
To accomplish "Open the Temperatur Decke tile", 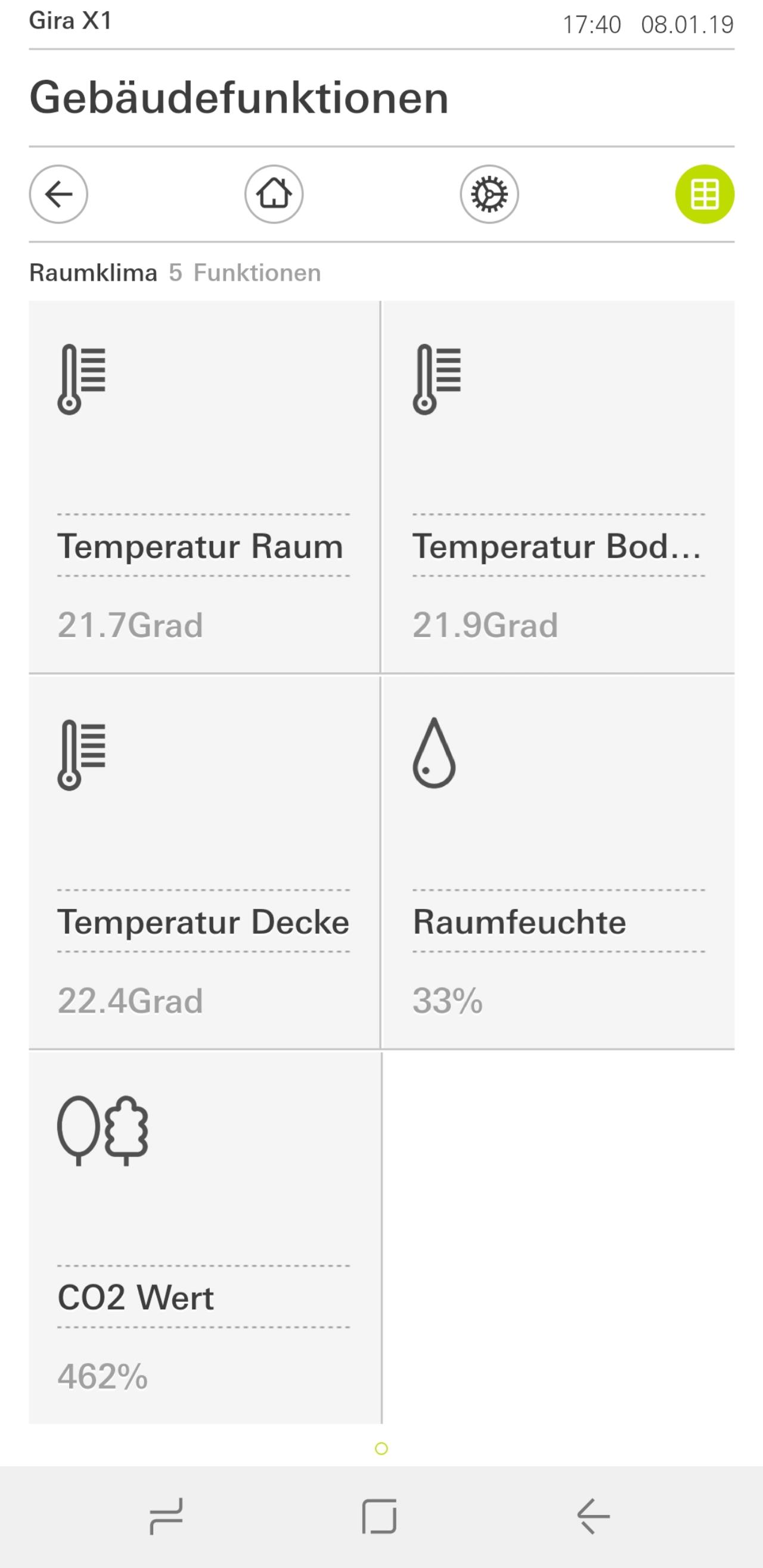I will coord(204,862).
